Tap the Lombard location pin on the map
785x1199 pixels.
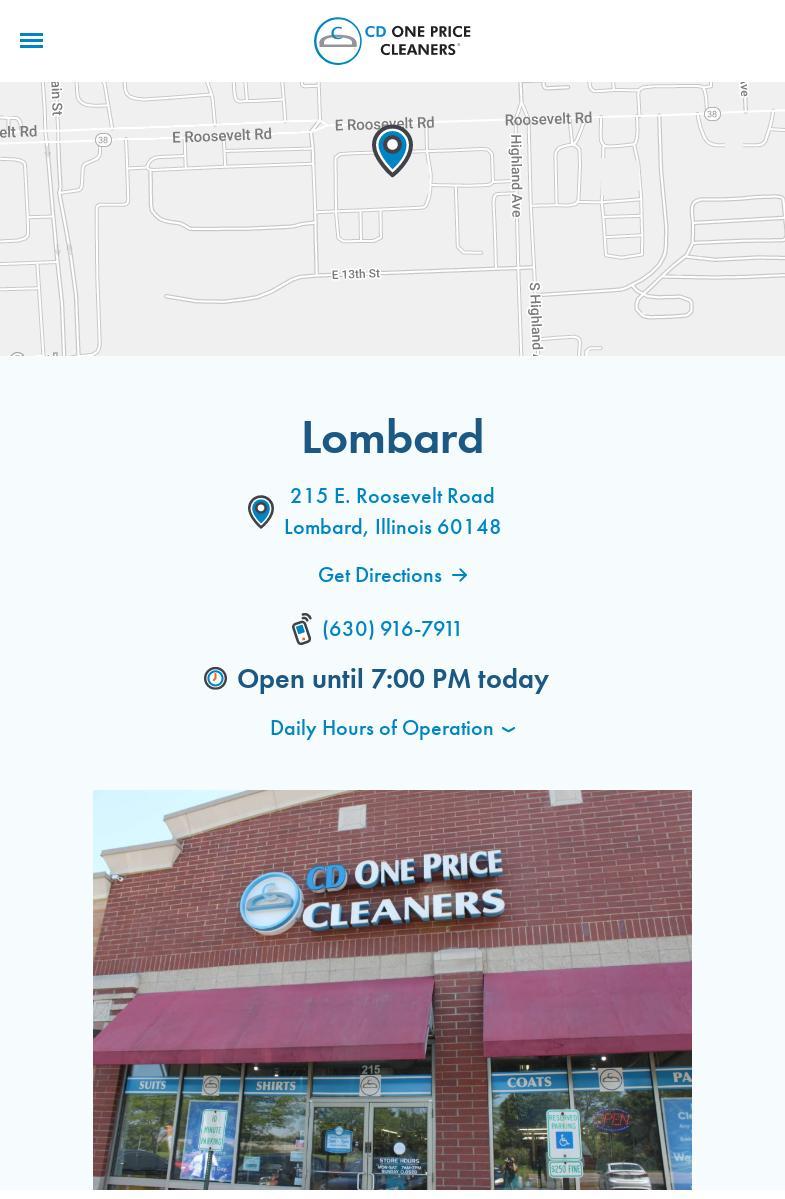[392, 149]
